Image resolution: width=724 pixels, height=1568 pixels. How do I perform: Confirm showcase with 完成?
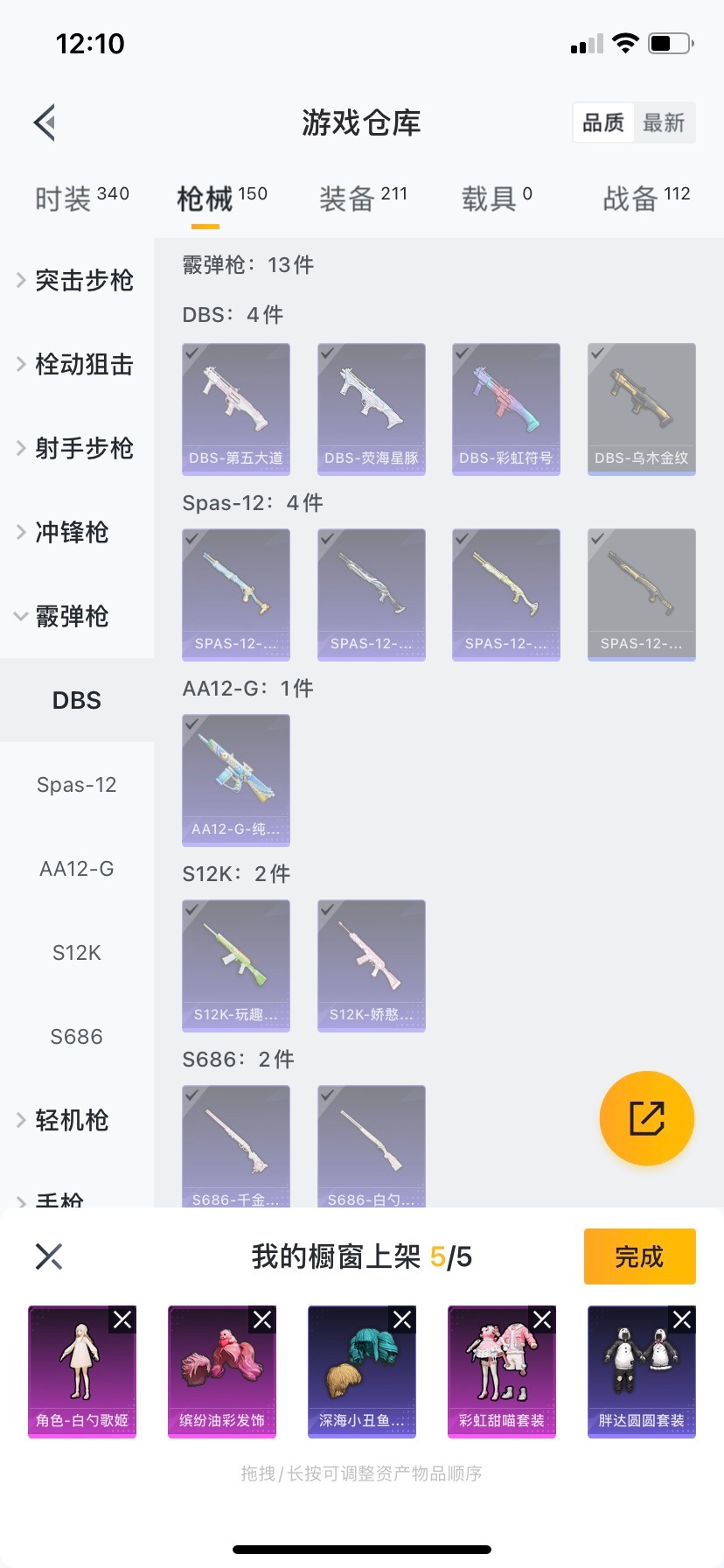(x=639, y=1256)
